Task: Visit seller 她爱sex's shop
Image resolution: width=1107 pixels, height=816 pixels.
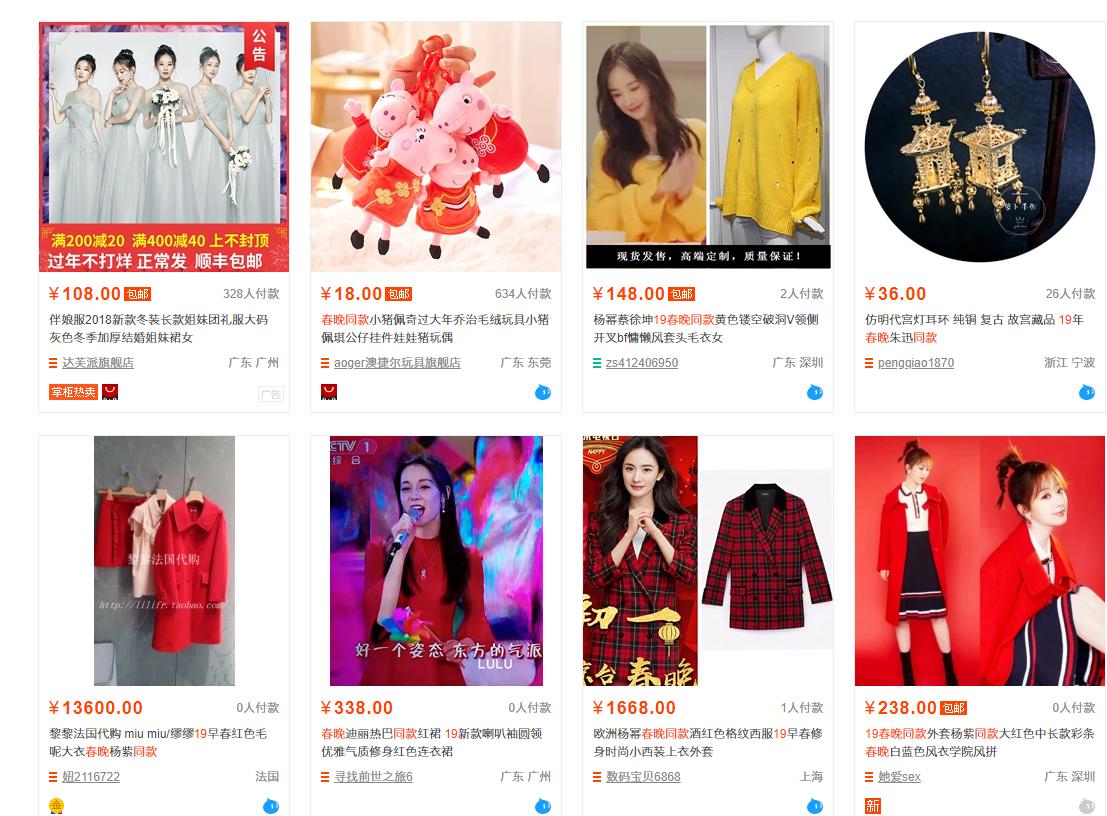Action: pyautogui.click(x=899, y=777)
